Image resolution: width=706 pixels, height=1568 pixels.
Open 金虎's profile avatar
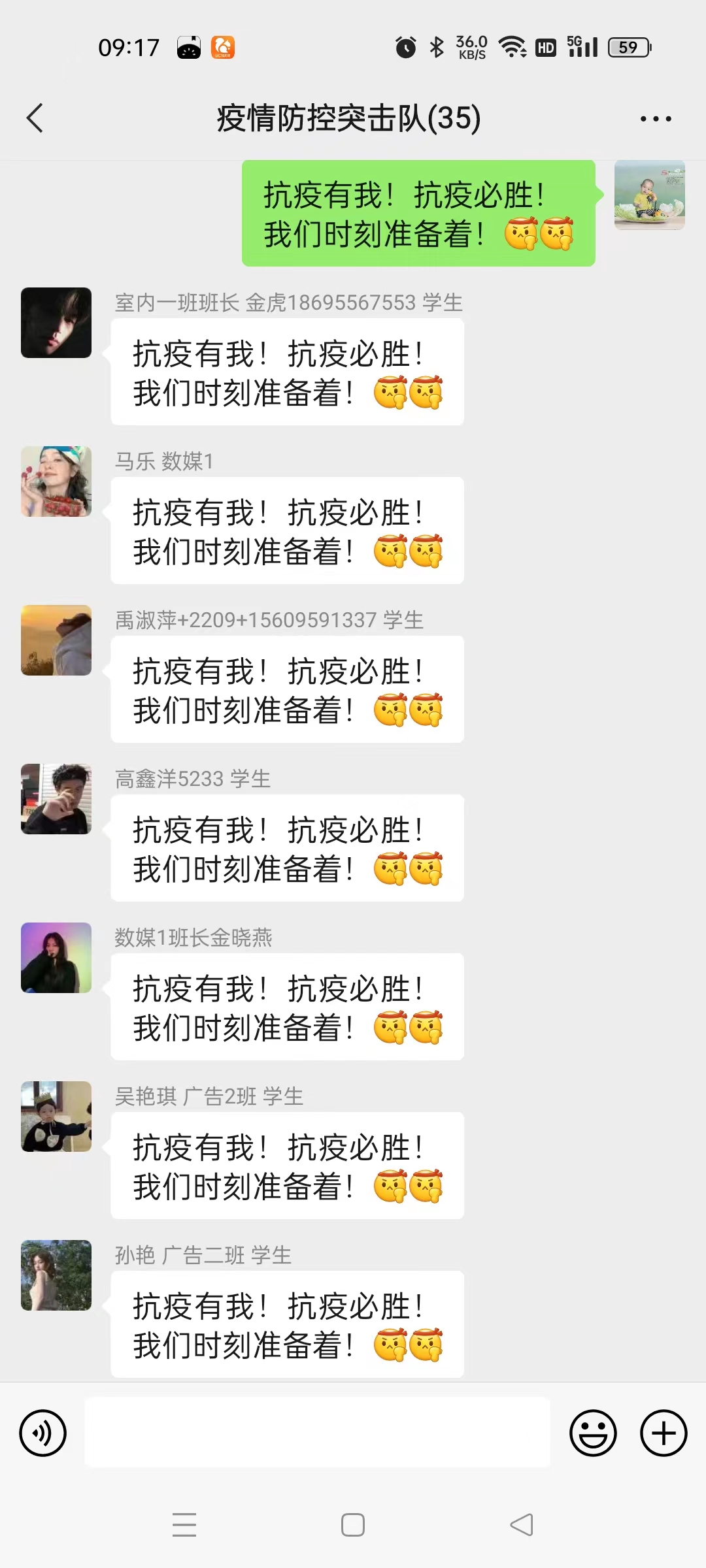56,323
